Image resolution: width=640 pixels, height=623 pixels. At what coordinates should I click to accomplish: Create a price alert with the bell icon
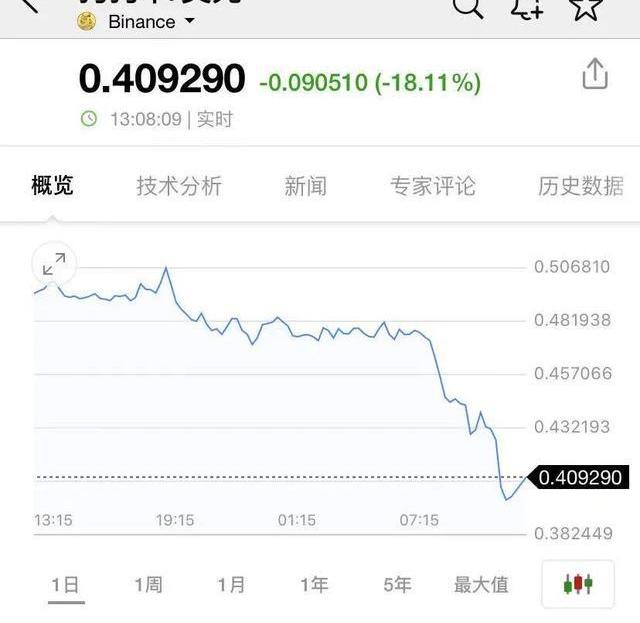pyautogui.click(x=526, y=8)
